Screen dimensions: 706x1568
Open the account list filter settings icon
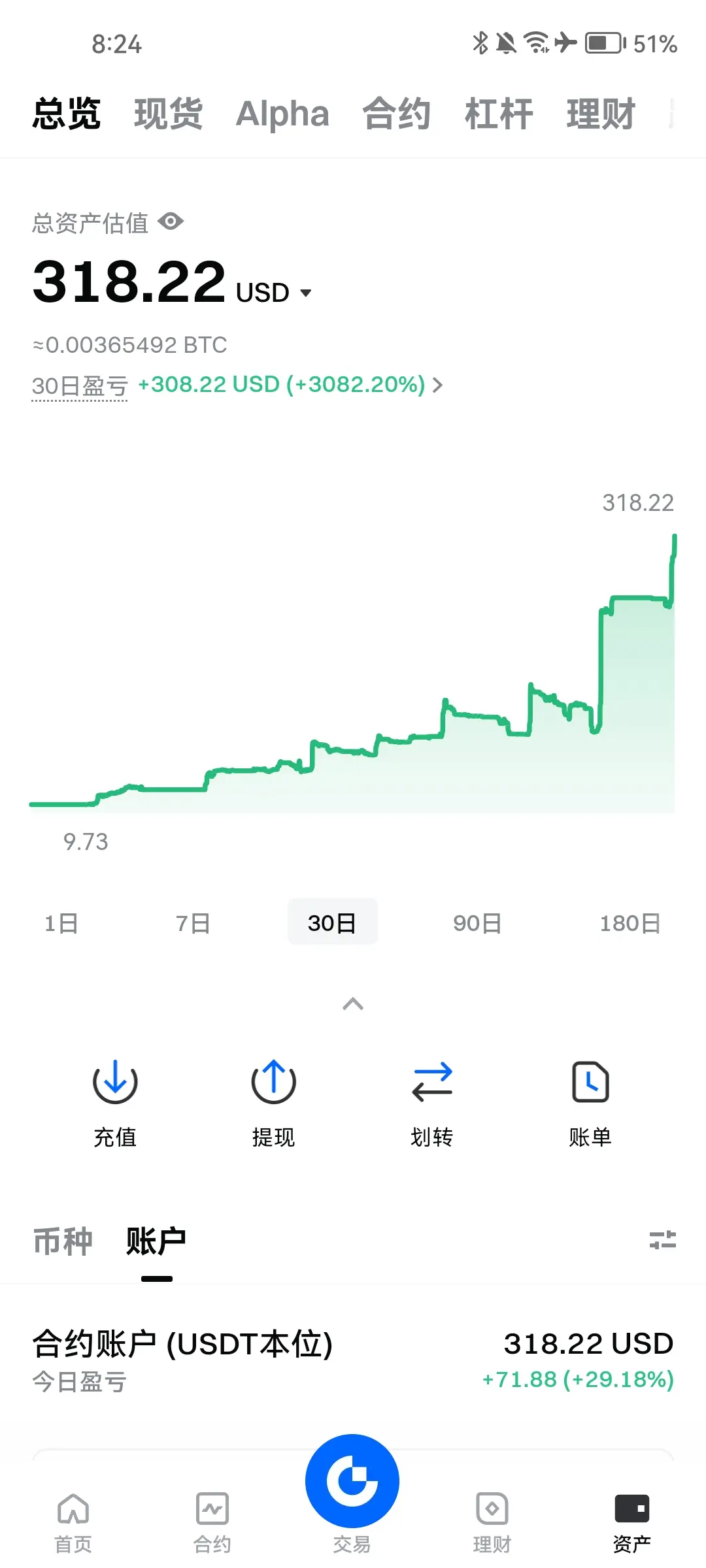(x=662, y=1239)
